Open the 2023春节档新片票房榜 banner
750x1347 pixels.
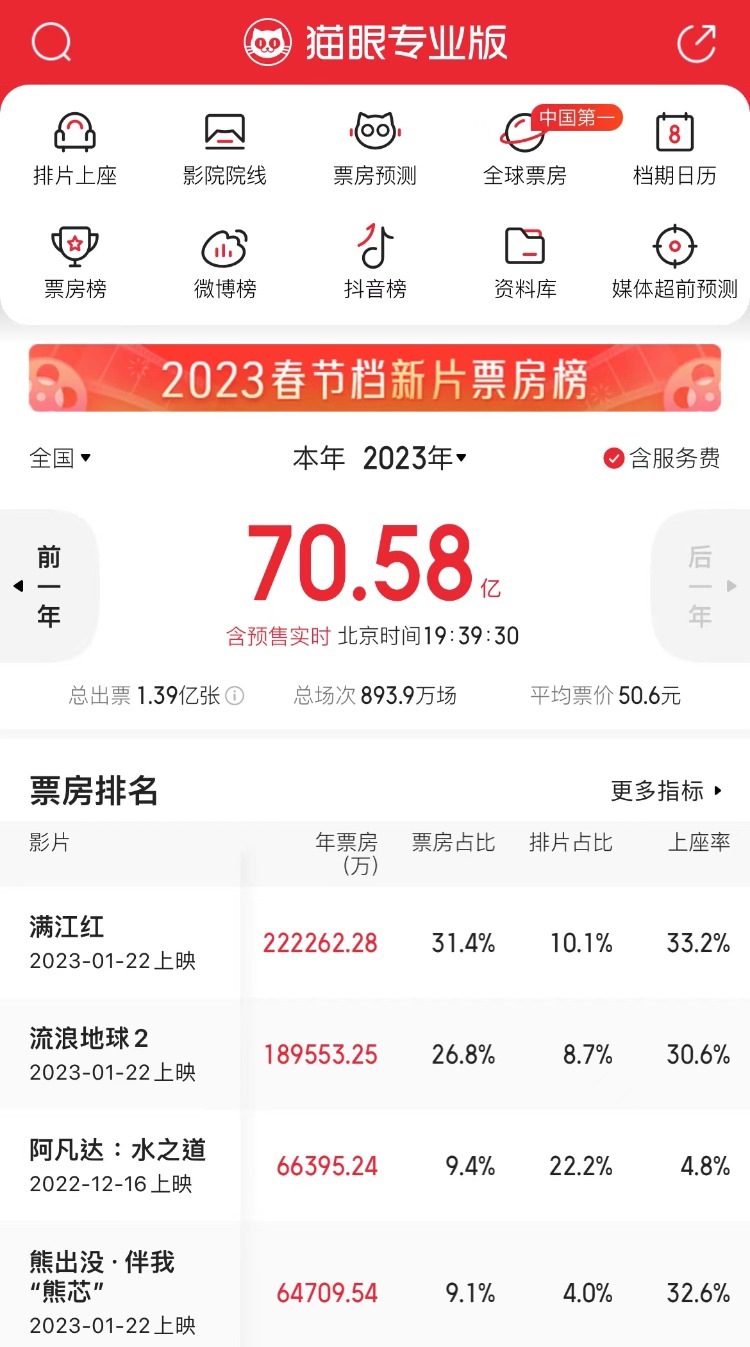click(375, 378)
